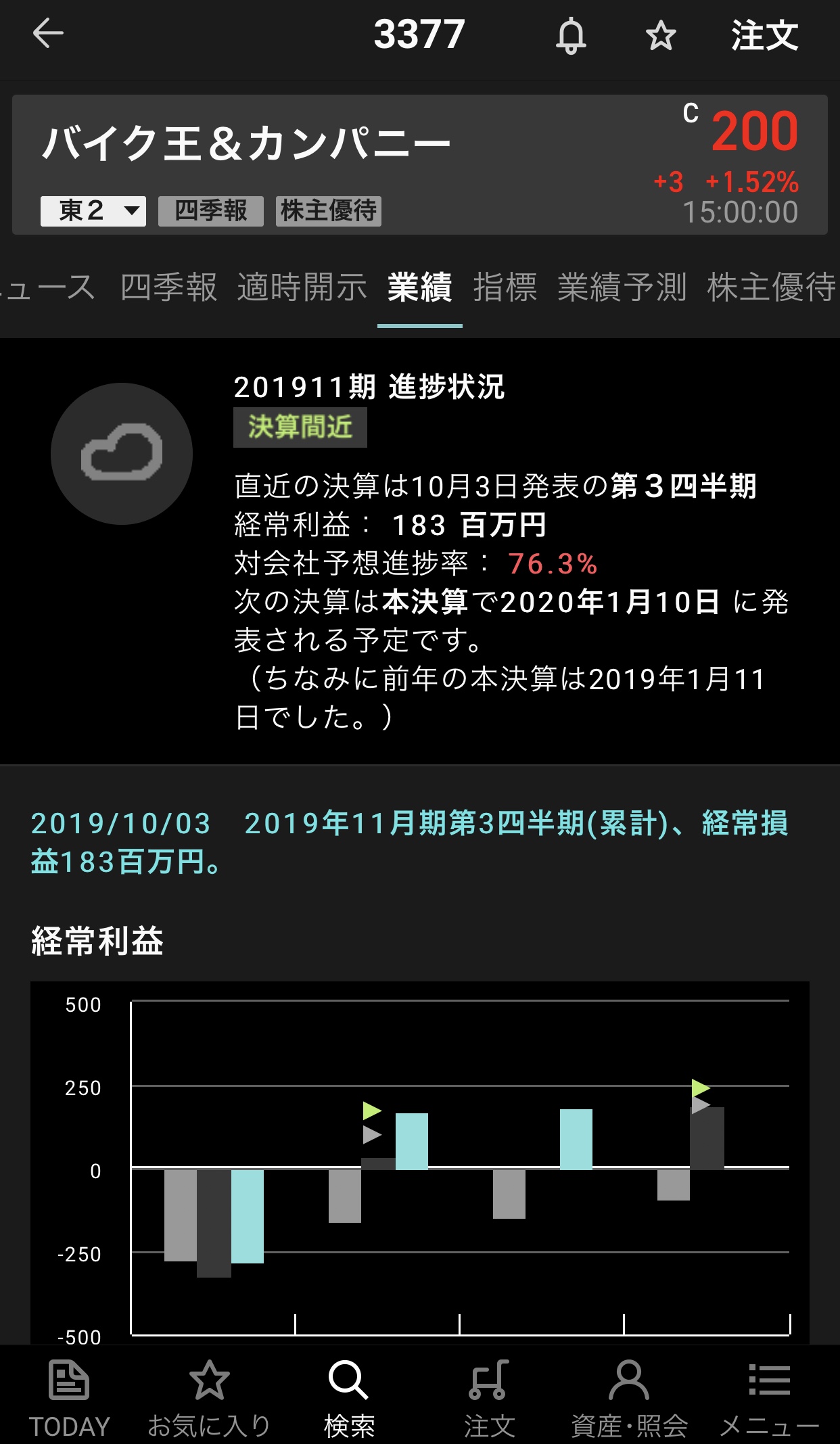Open 資産・照会 in the bottom bar

coord(629,1397)
